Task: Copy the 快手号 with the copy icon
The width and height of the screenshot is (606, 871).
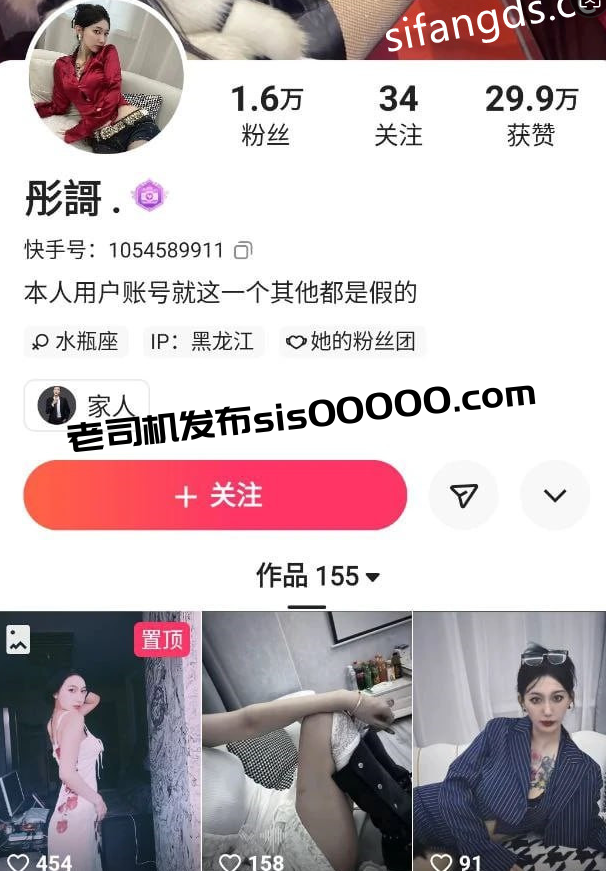Action: point(243,250)
